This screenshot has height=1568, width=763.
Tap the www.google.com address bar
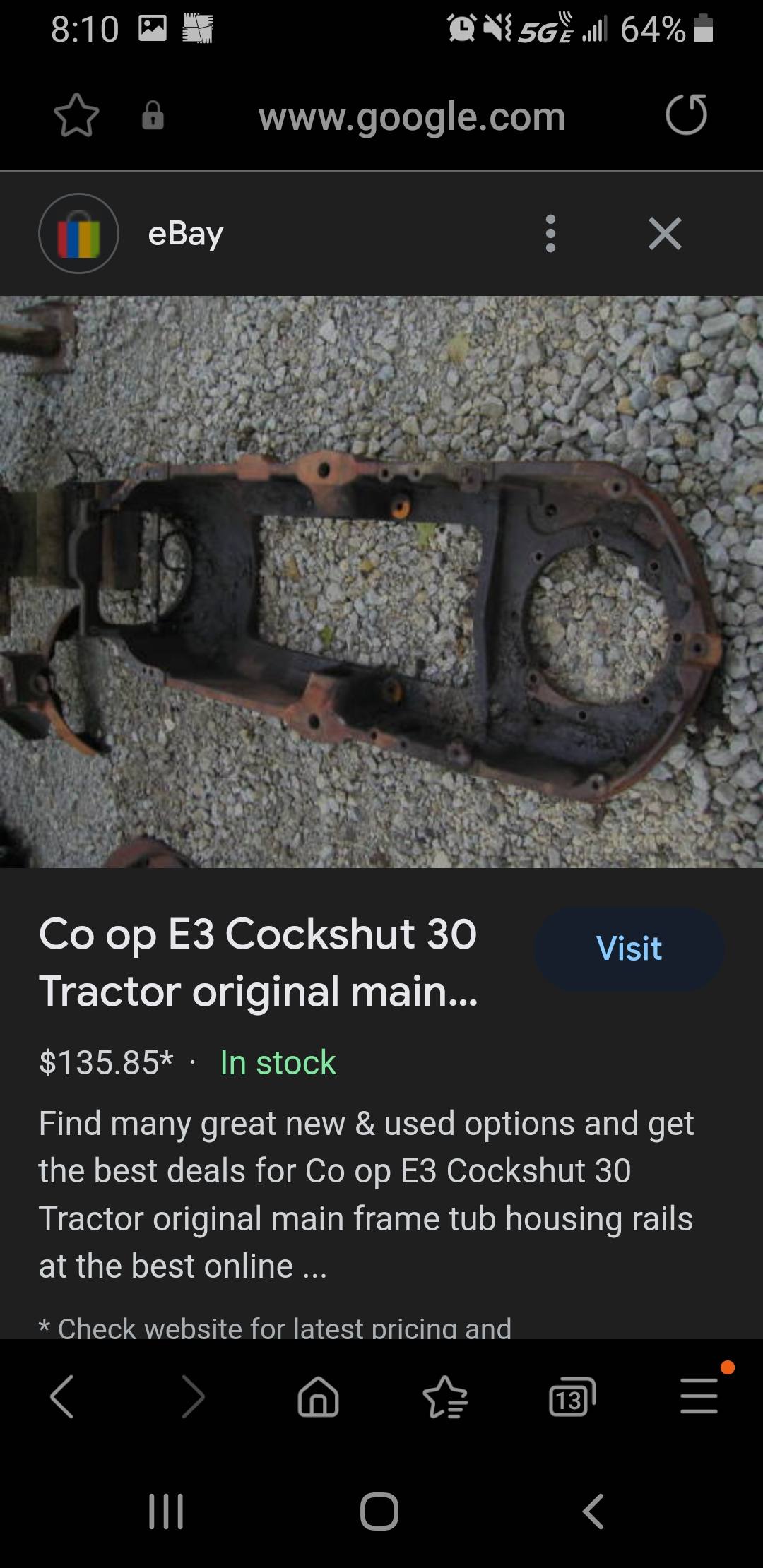click(412, 117)
